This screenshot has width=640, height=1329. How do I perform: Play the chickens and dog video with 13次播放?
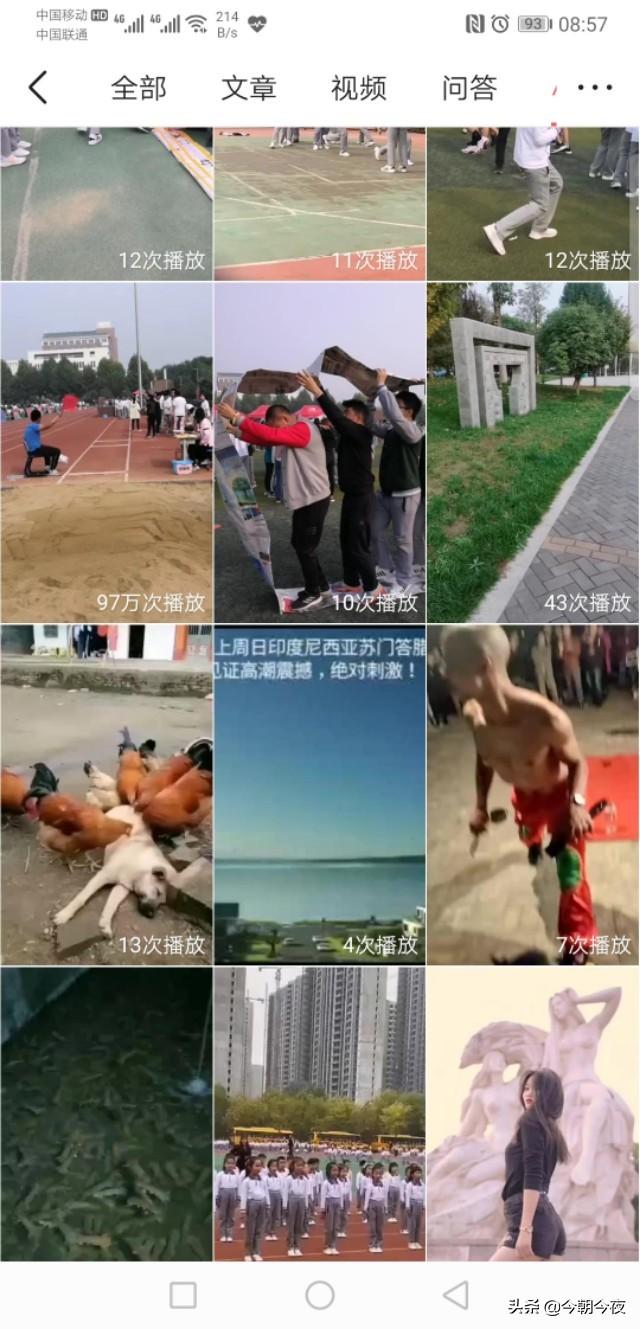106,795
